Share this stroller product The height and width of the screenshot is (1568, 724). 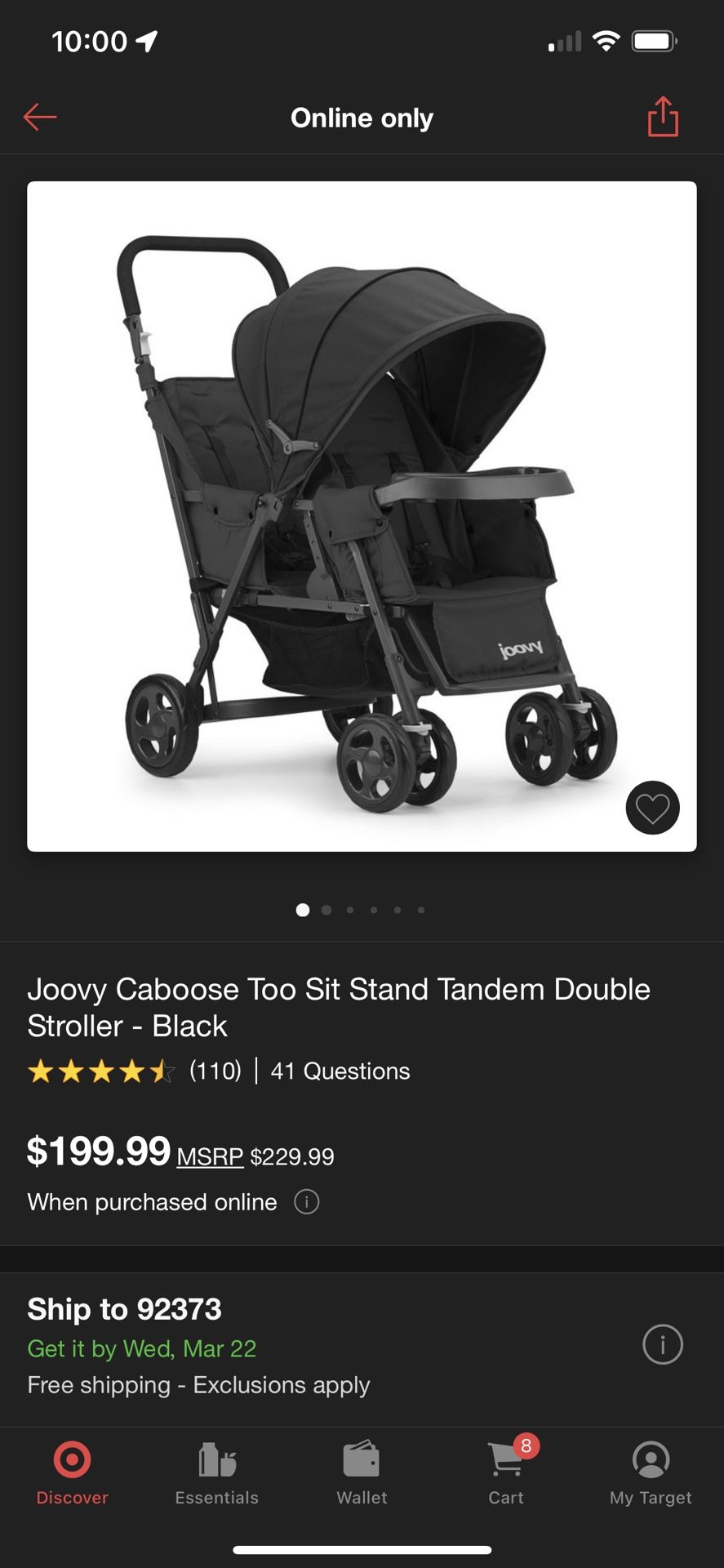click(663, 118)
